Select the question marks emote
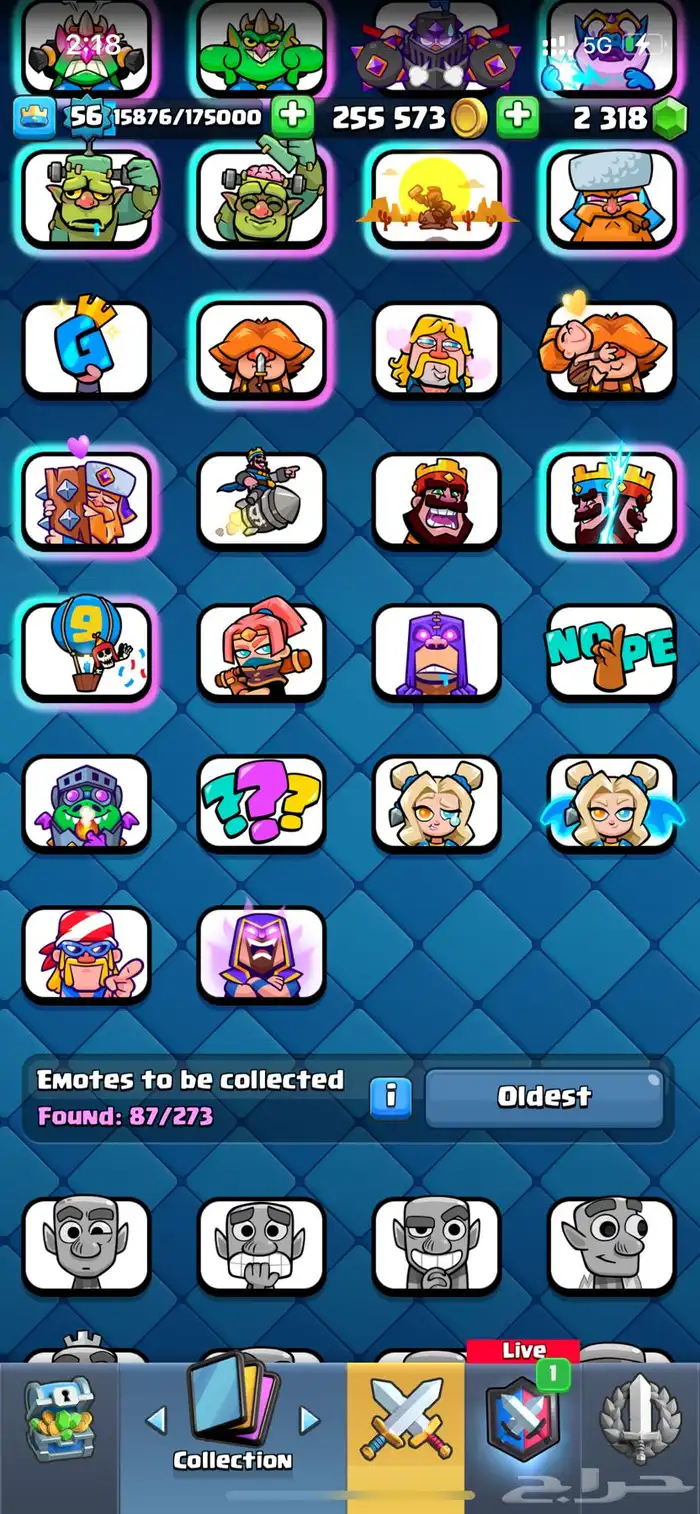Screen dimensions: 700x1514 pos(261,803)
